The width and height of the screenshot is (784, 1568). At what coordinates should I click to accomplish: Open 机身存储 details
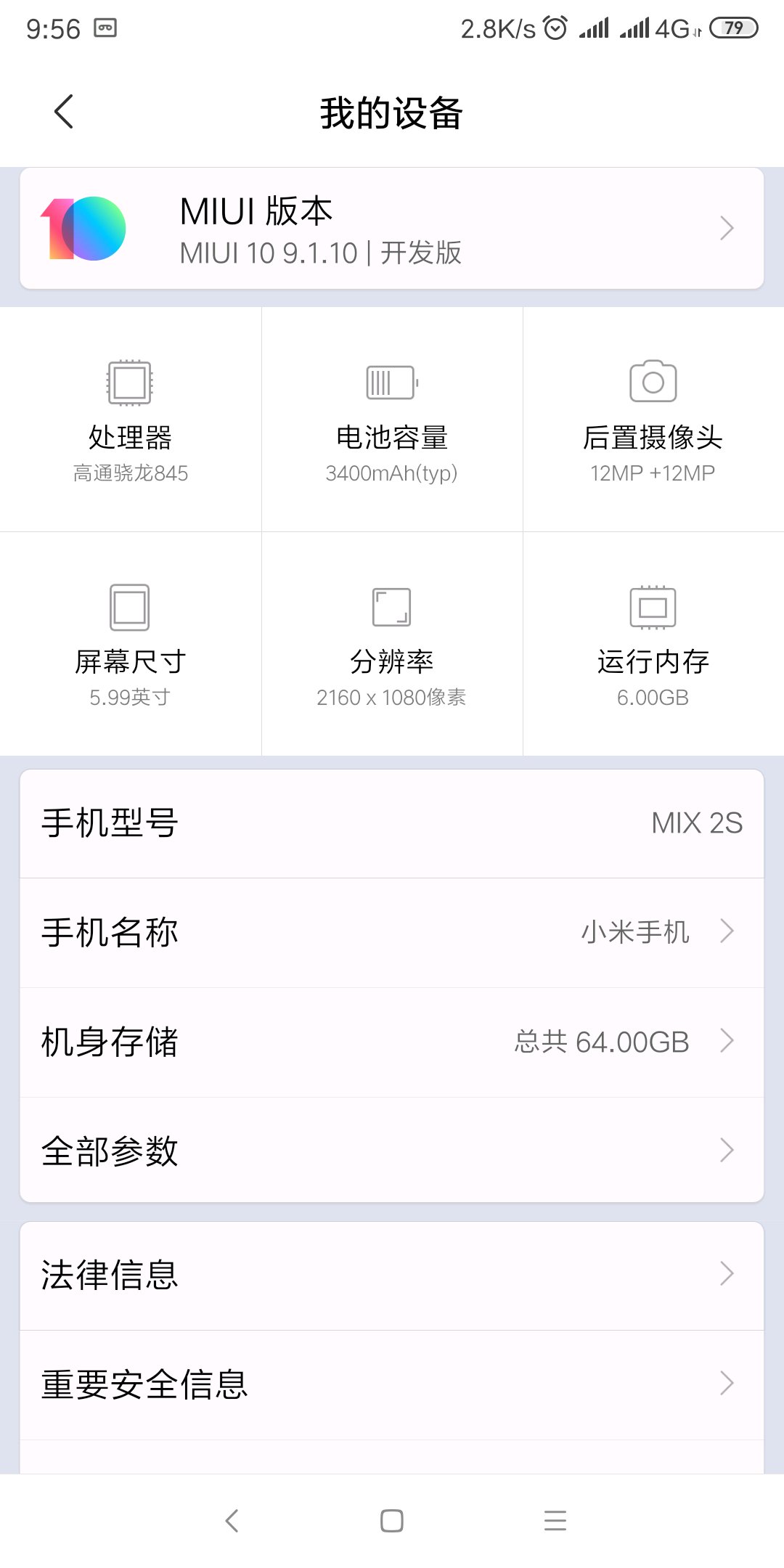392,1042
